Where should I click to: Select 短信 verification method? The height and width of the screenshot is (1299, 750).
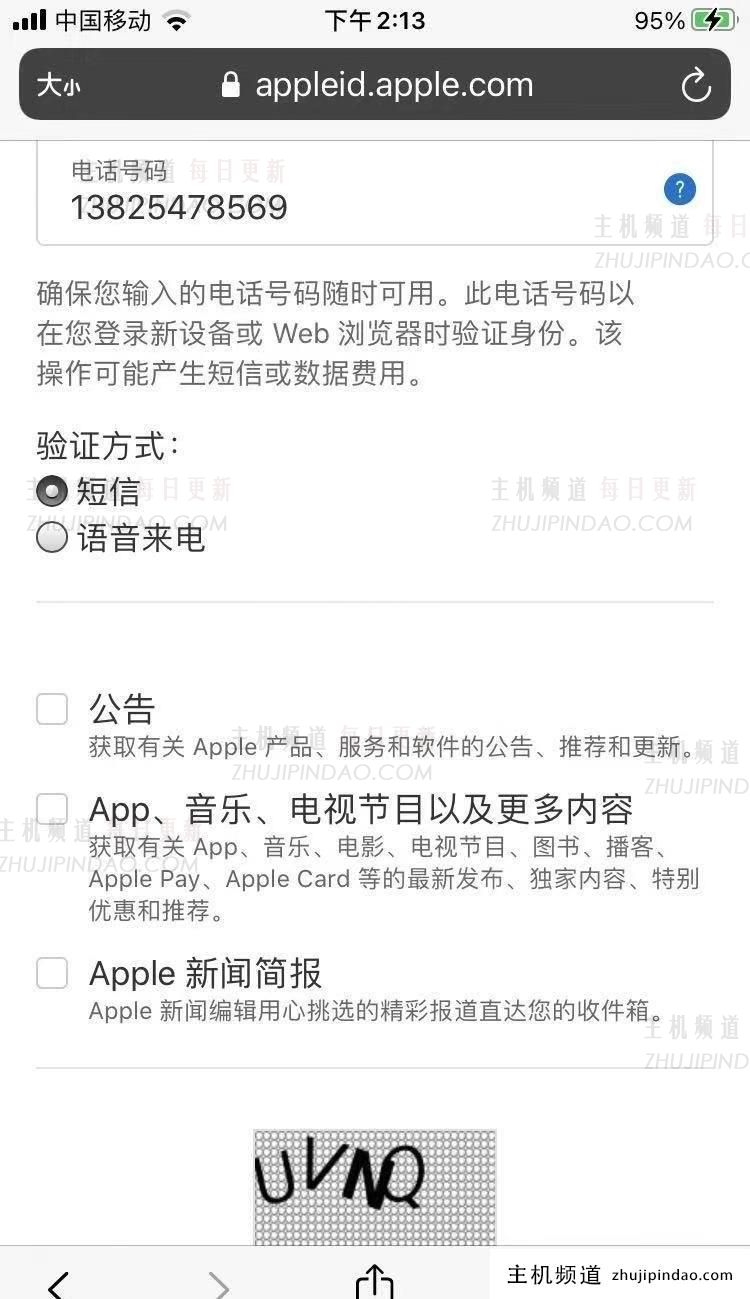tap(52, 491)
